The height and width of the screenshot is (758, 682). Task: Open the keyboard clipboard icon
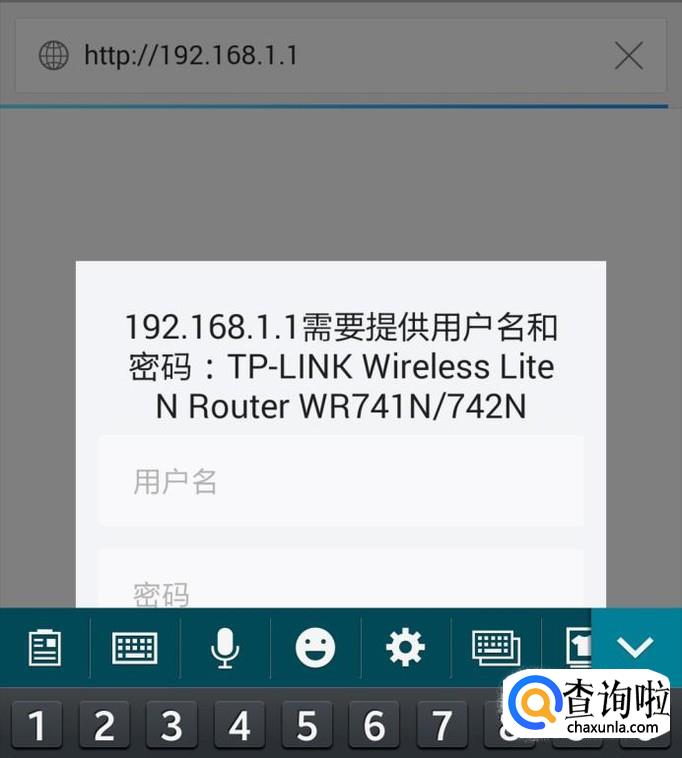44,648
